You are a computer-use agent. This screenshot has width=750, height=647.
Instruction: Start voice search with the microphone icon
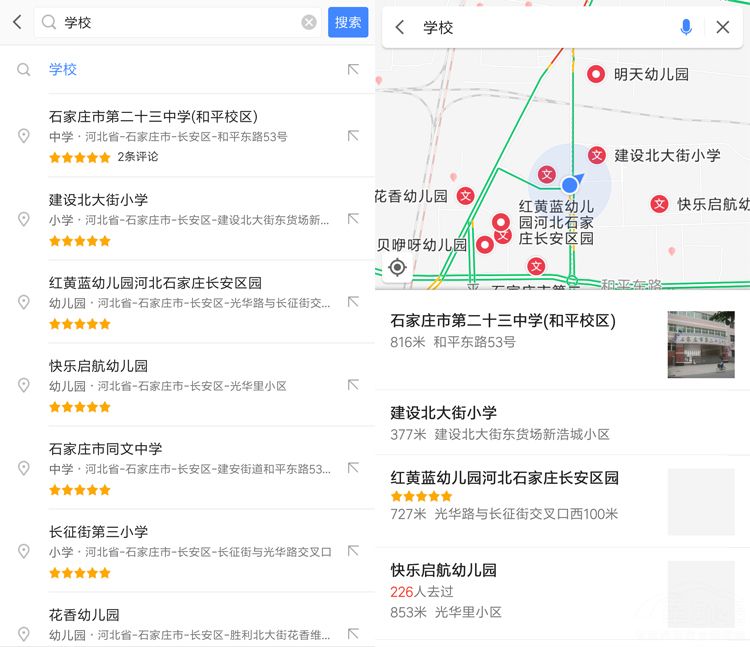686,27
